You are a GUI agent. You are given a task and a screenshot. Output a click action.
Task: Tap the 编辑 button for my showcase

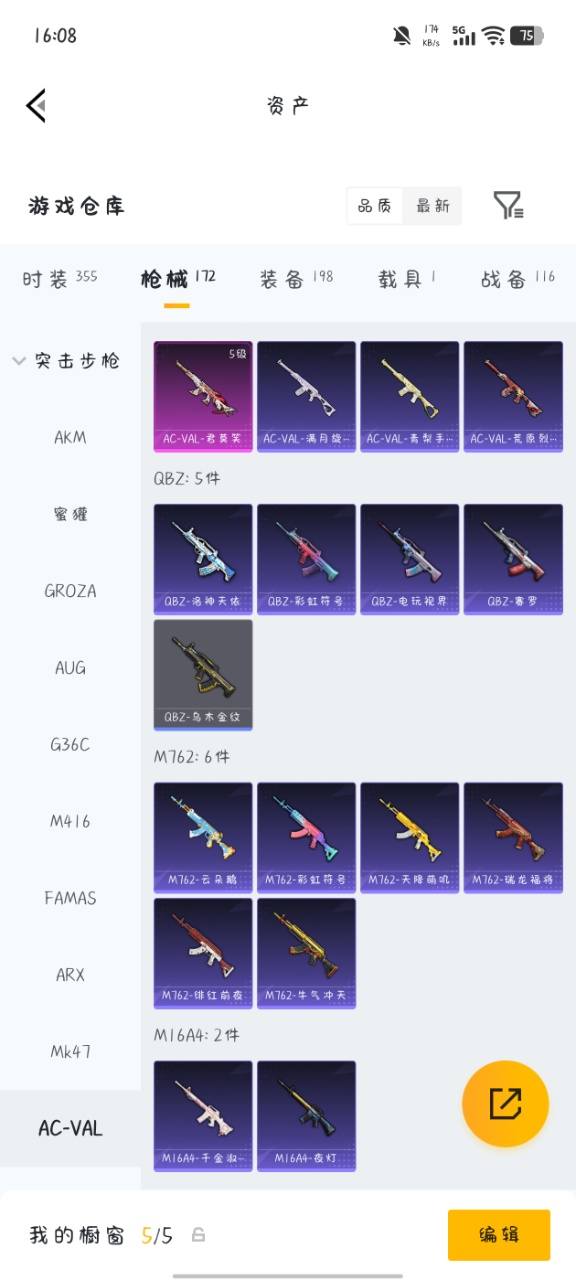pyautogui.click(x=499, y=1235)
